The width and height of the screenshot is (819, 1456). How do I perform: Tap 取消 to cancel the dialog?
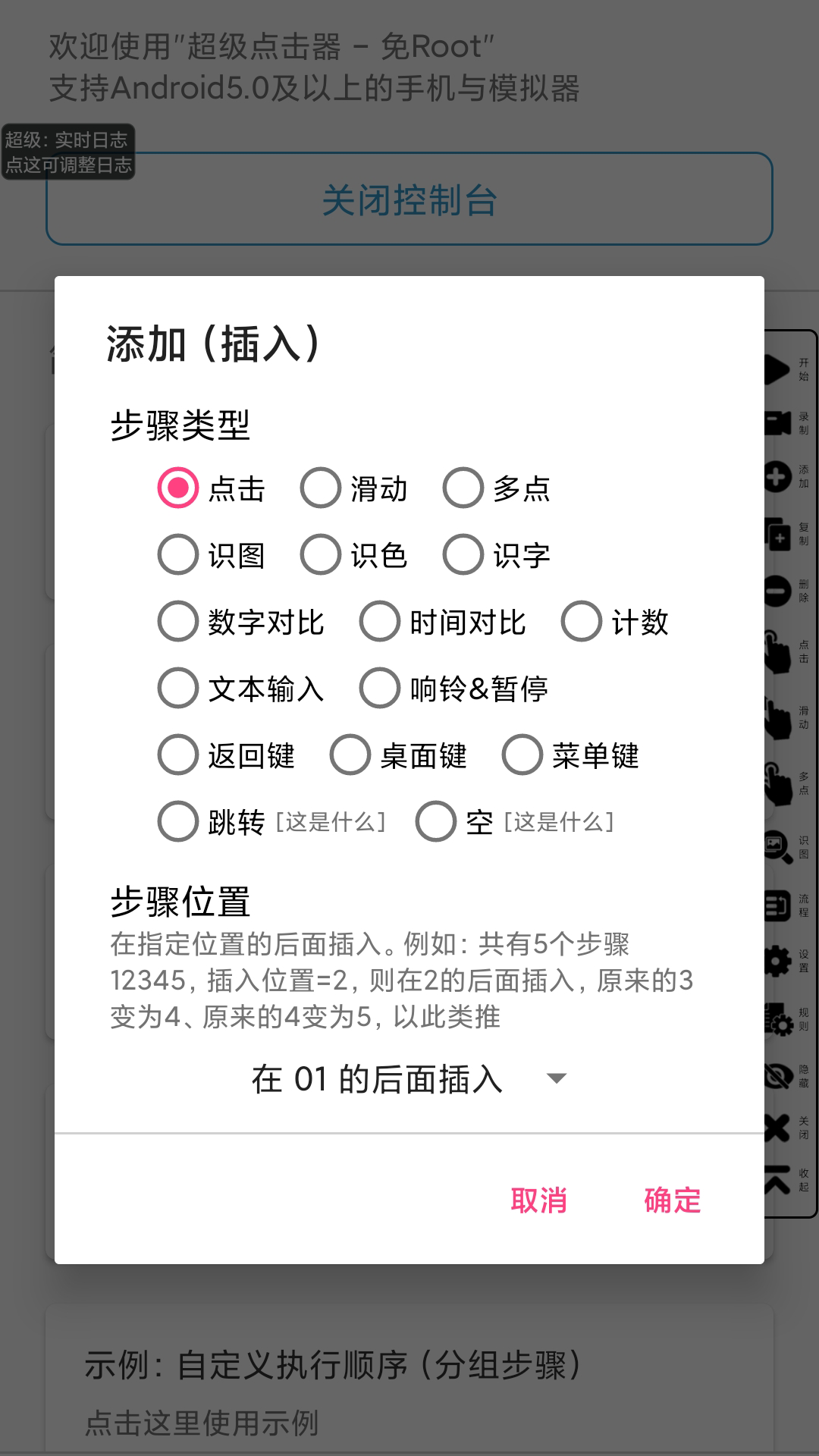coord(538,1200)
